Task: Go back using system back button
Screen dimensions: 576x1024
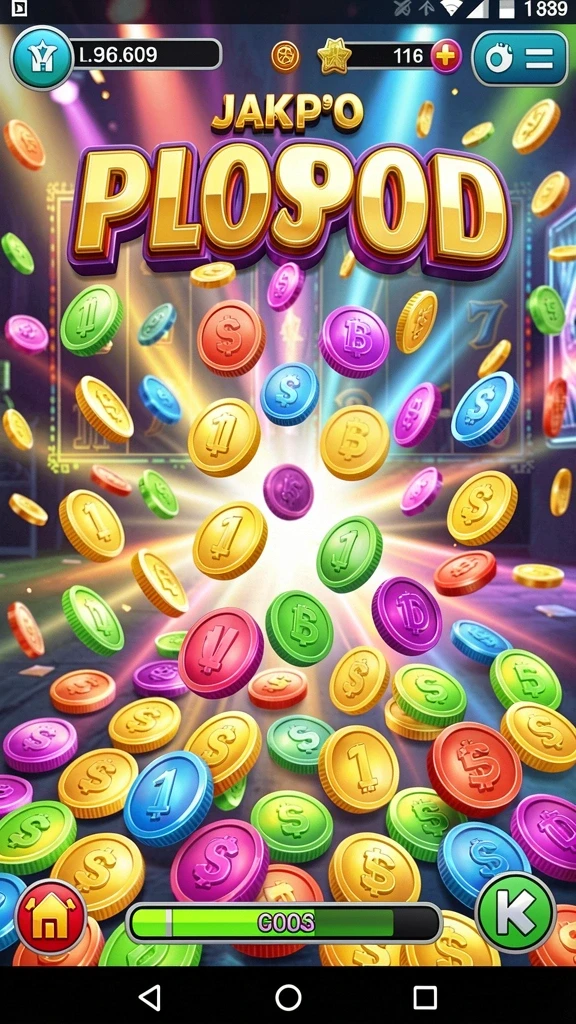Action: (150, 997)
